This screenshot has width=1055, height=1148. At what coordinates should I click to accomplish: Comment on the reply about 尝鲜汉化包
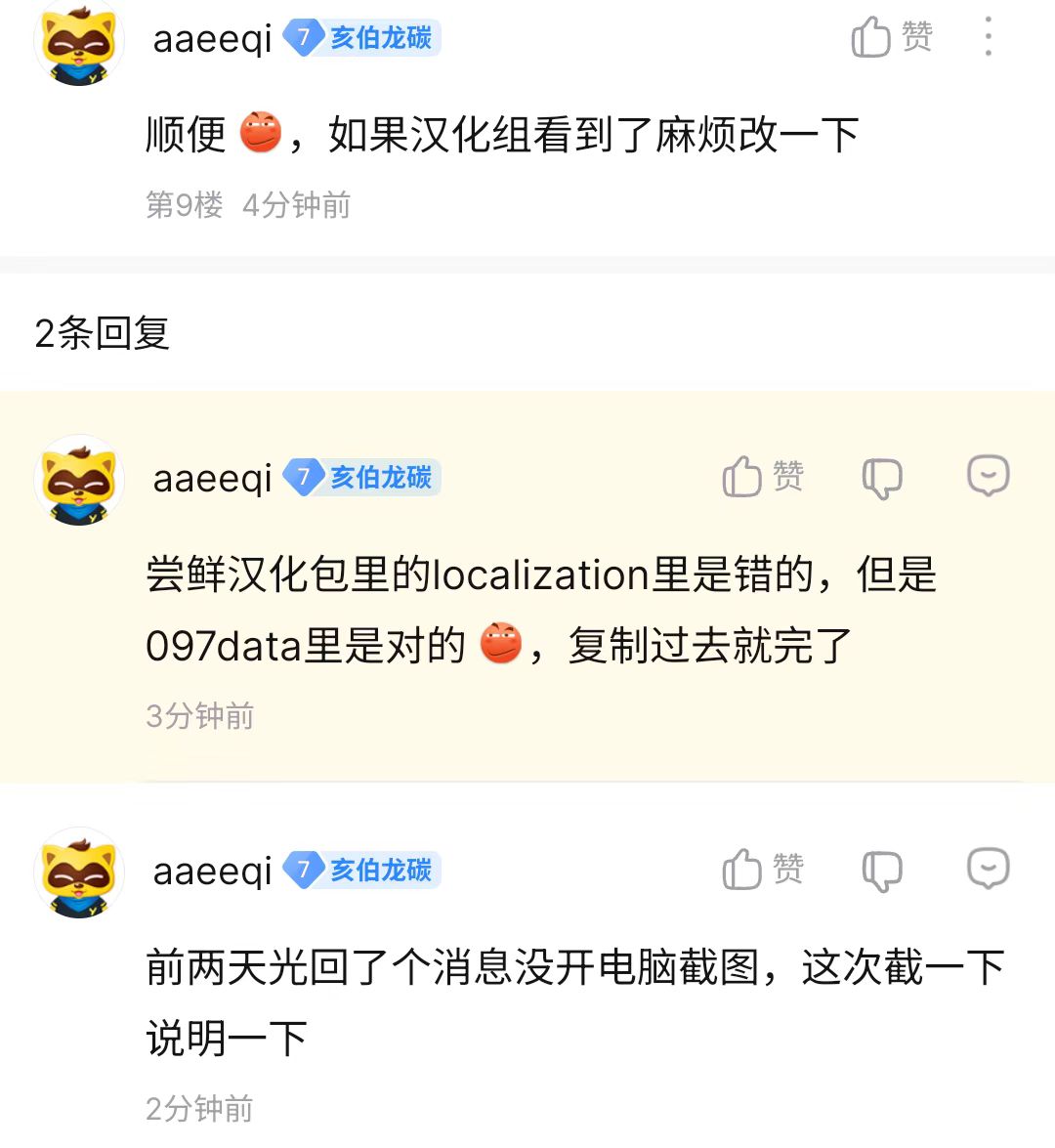pyautogui.click(x=988, y=476)
